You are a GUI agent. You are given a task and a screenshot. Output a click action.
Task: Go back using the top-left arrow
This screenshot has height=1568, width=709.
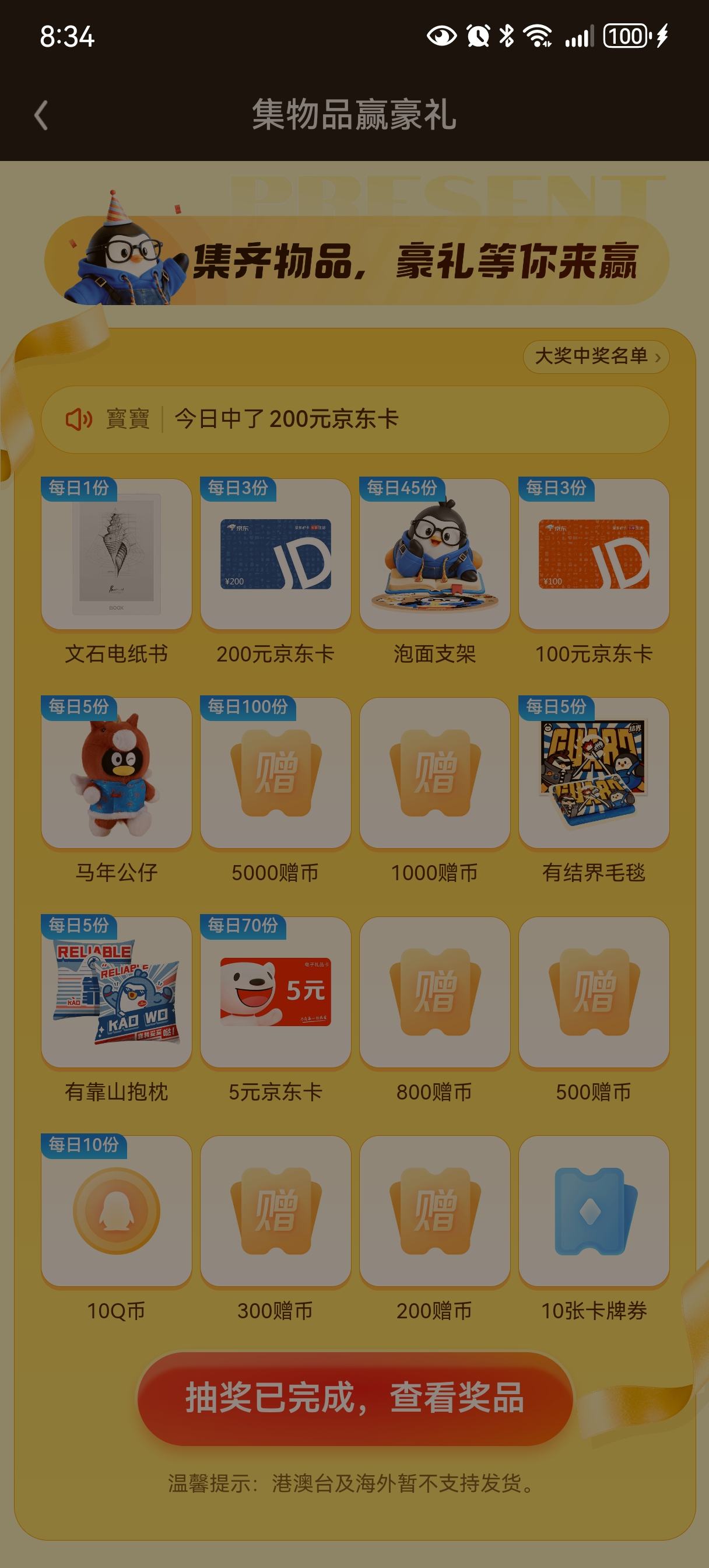[41, 115]
